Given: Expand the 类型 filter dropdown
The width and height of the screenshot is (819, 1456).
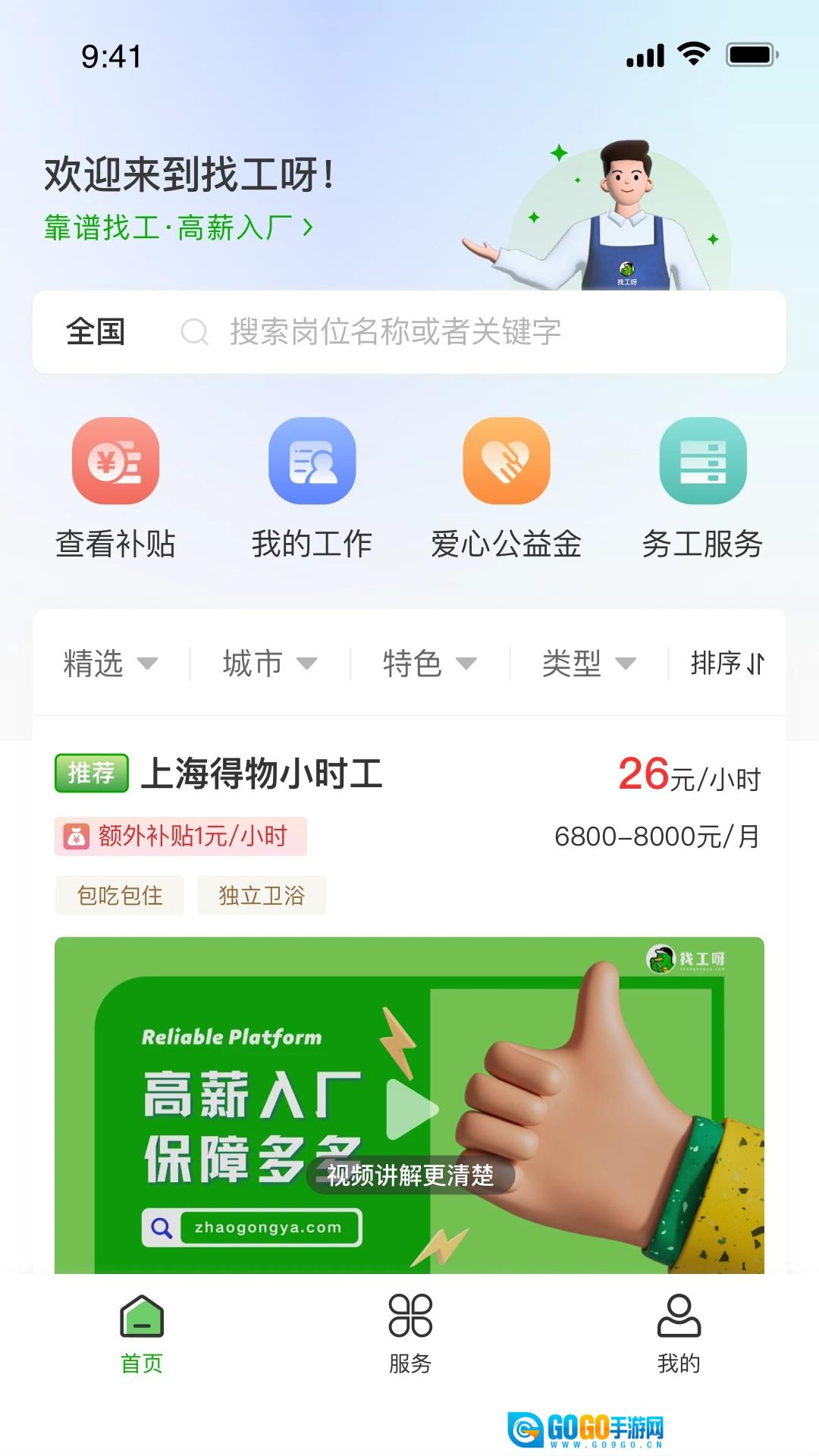Looking at the screenshot, I should pos(588,664).
